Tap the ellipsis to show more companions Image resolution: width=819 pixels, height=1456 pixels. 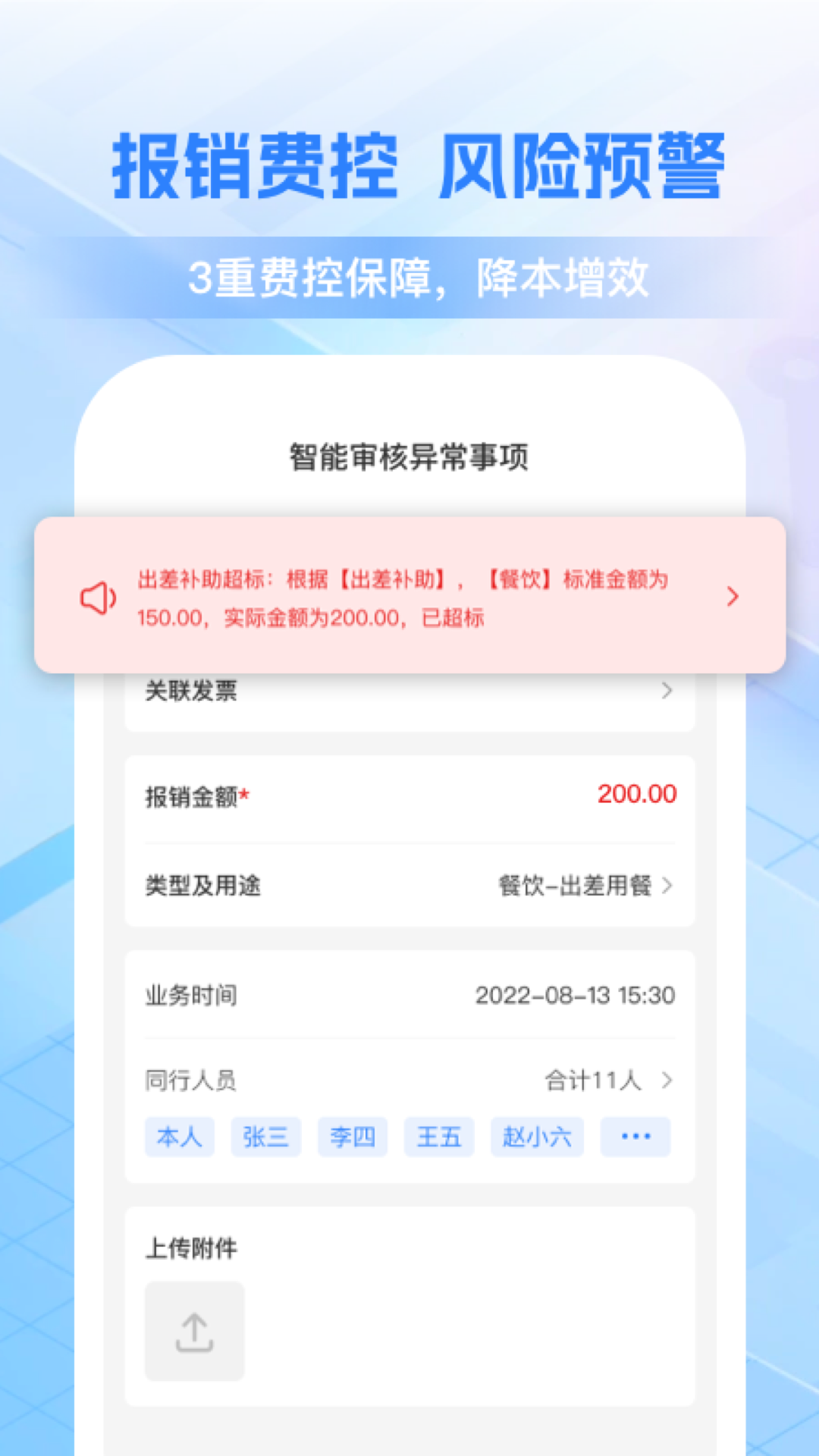635,1136
